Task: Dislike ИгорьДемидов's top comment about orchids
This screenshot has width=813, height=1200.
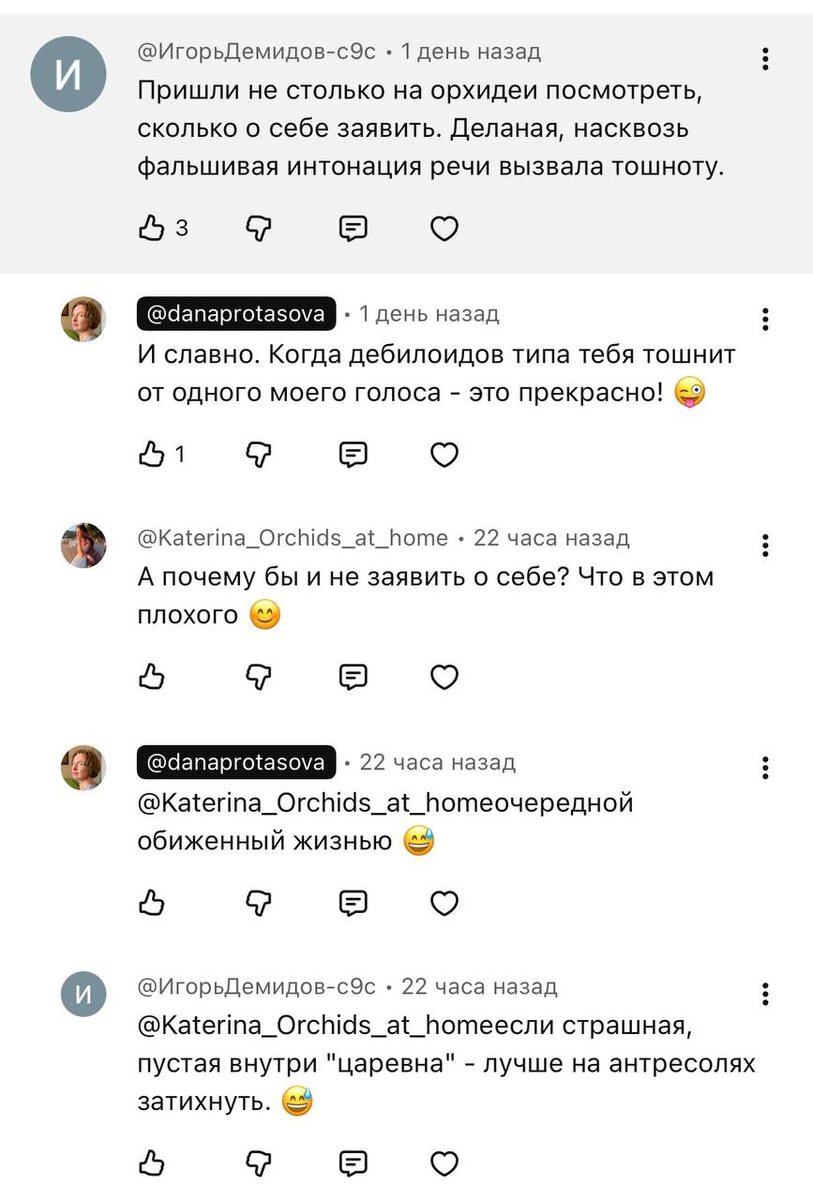Action: pos(259,229)
